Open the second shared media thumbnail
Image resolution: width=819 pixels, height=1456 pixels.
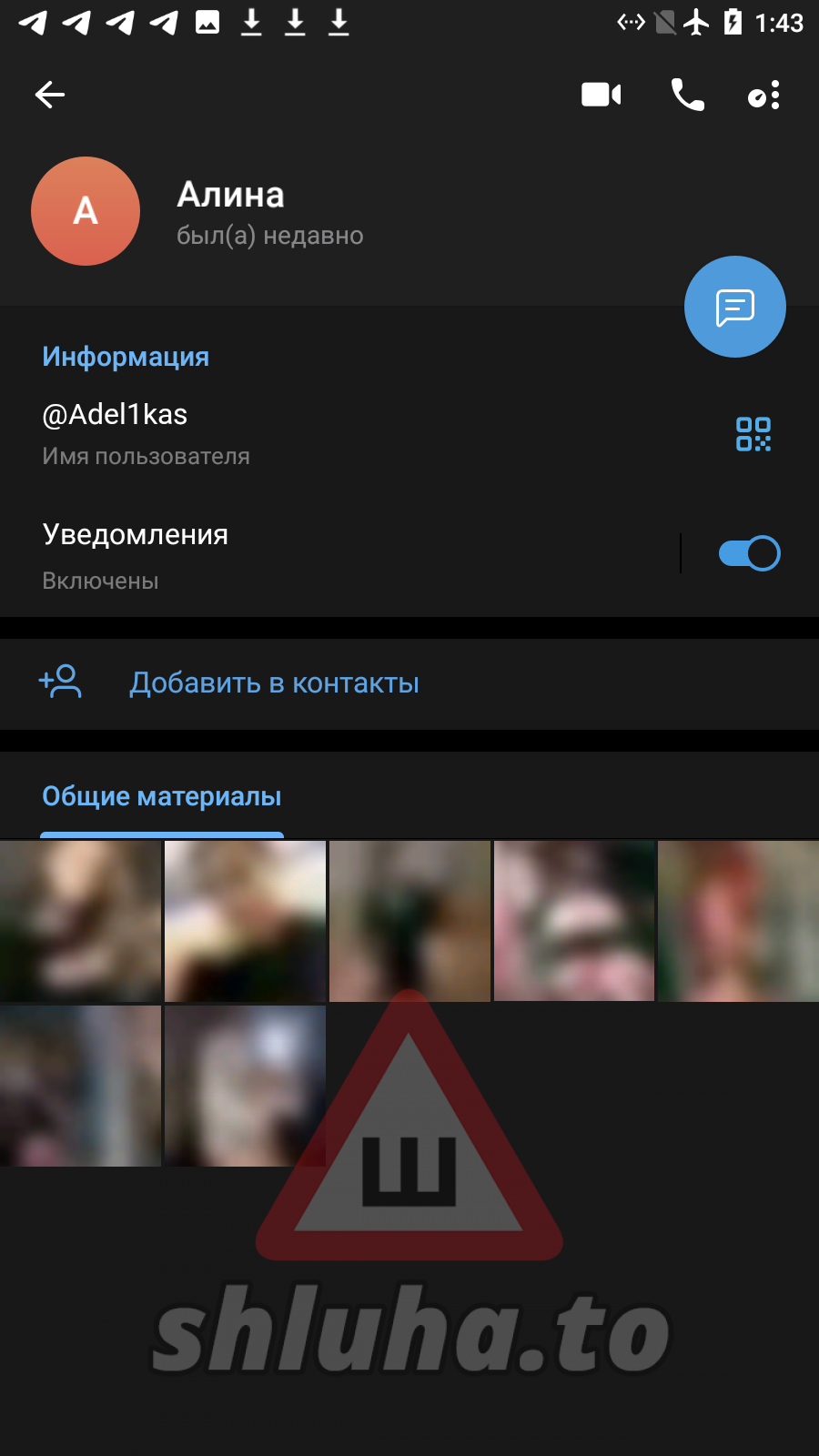click(x=245, y=921)
